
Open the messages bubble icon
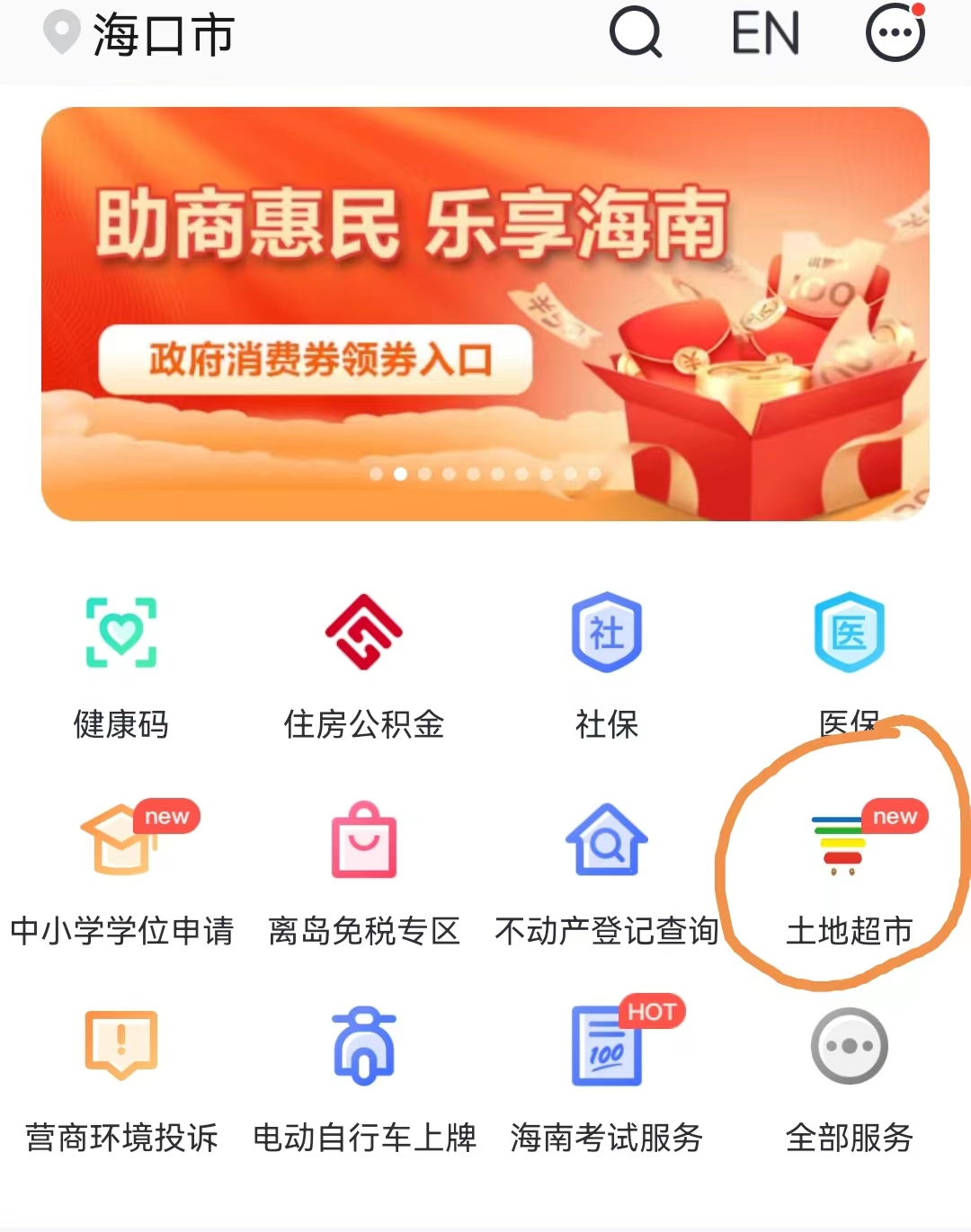(895, 34)
